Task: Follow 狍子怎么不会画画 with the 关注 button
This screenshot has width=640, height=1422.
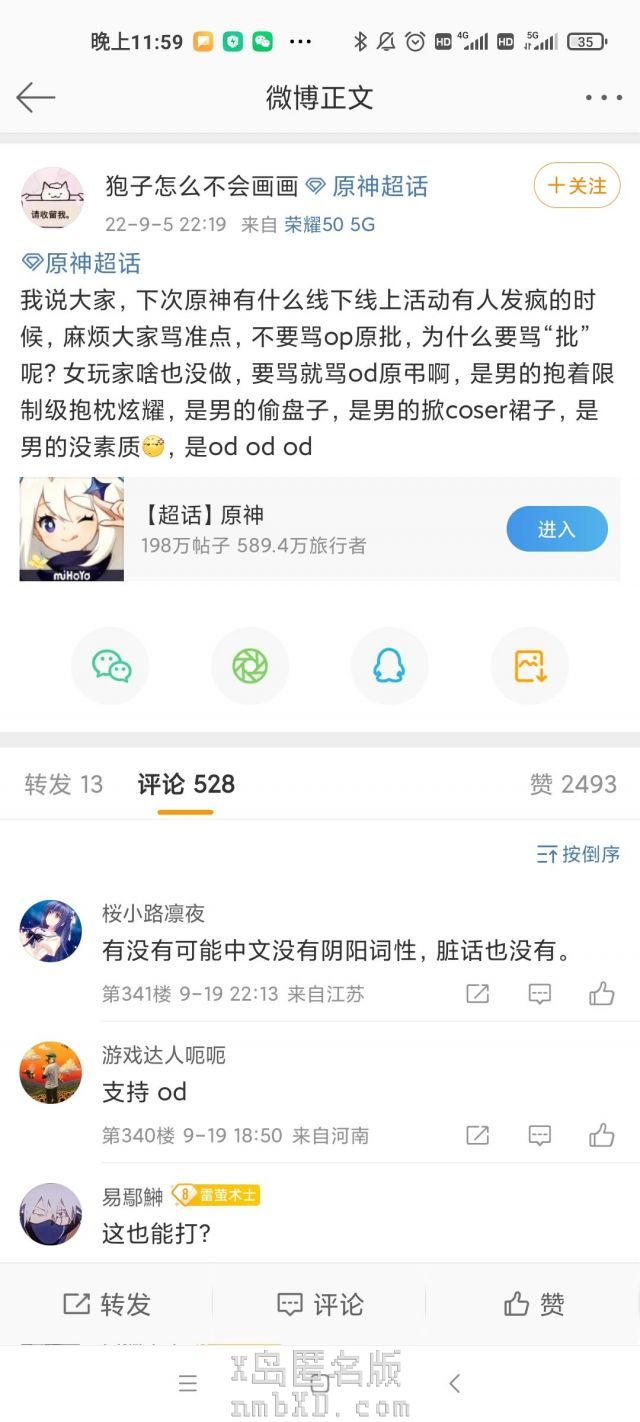Action: (577, 186)
